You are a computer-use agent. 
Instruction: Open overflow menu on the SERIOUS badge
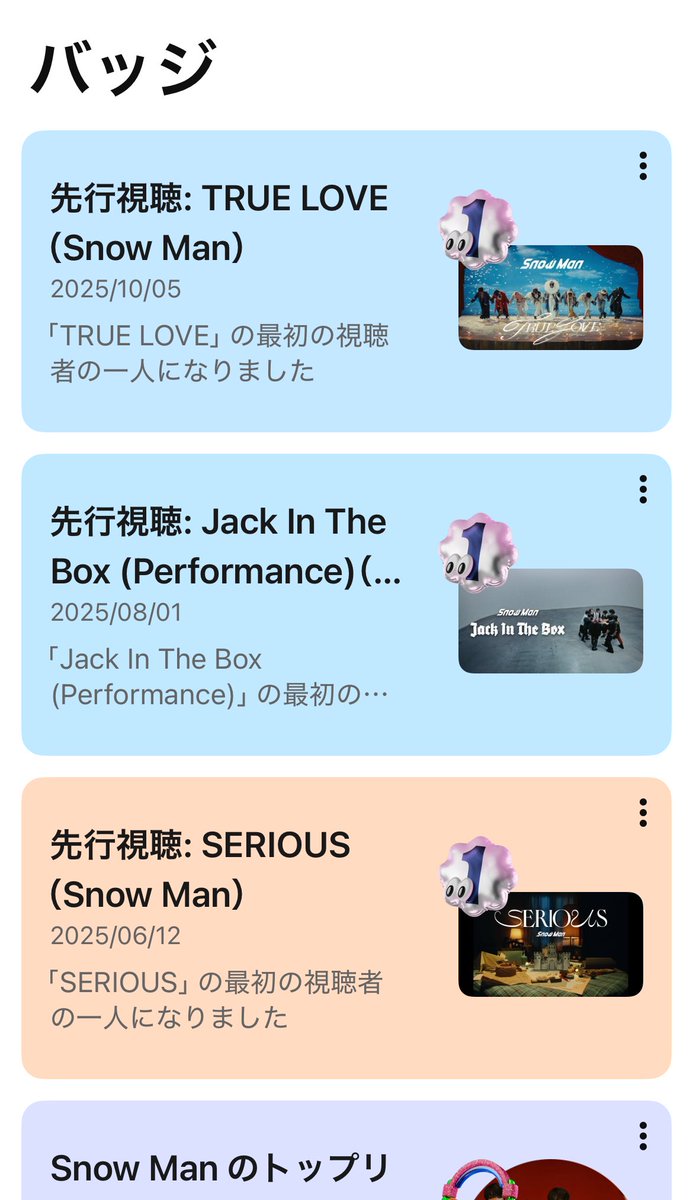tap(642, 813)
